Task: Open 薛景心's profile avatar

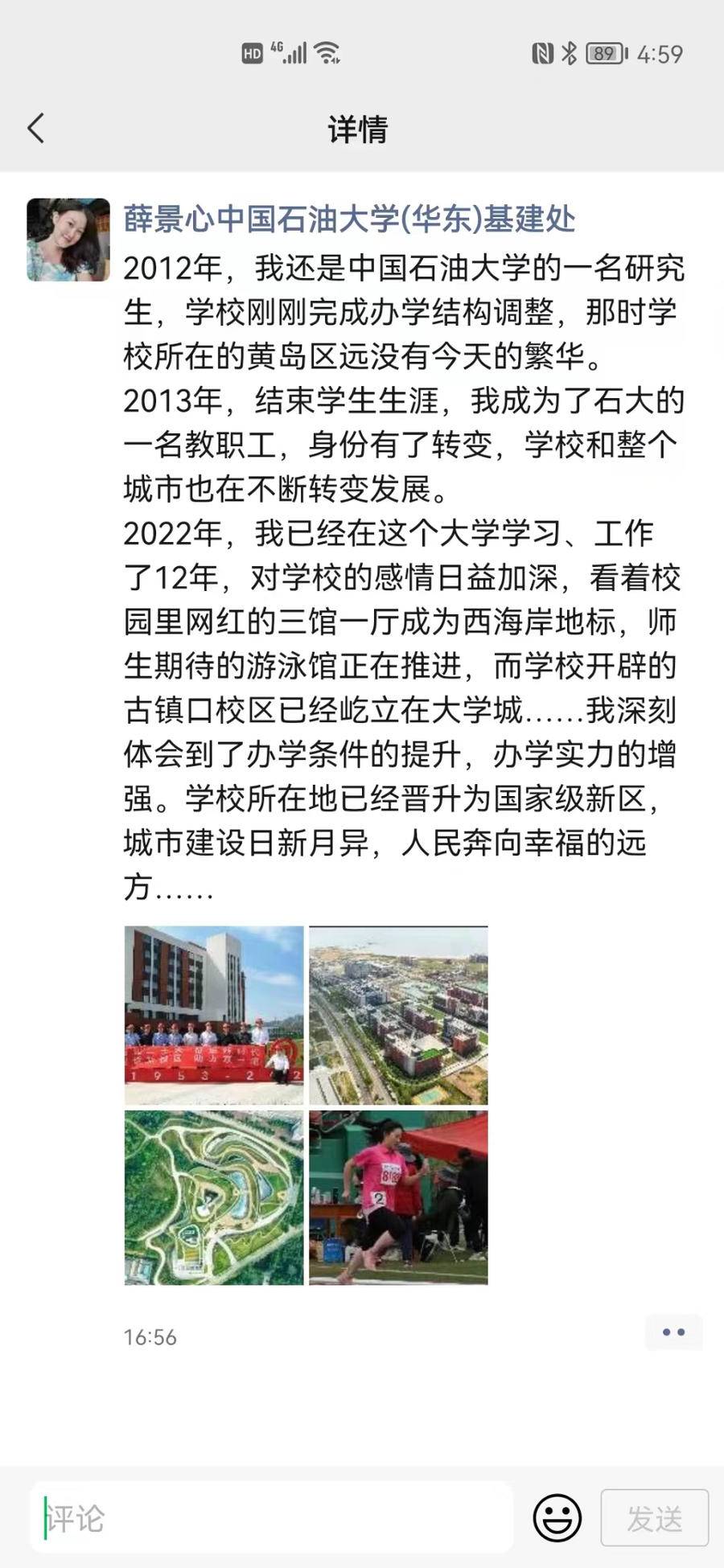Action: coord(68,240)
